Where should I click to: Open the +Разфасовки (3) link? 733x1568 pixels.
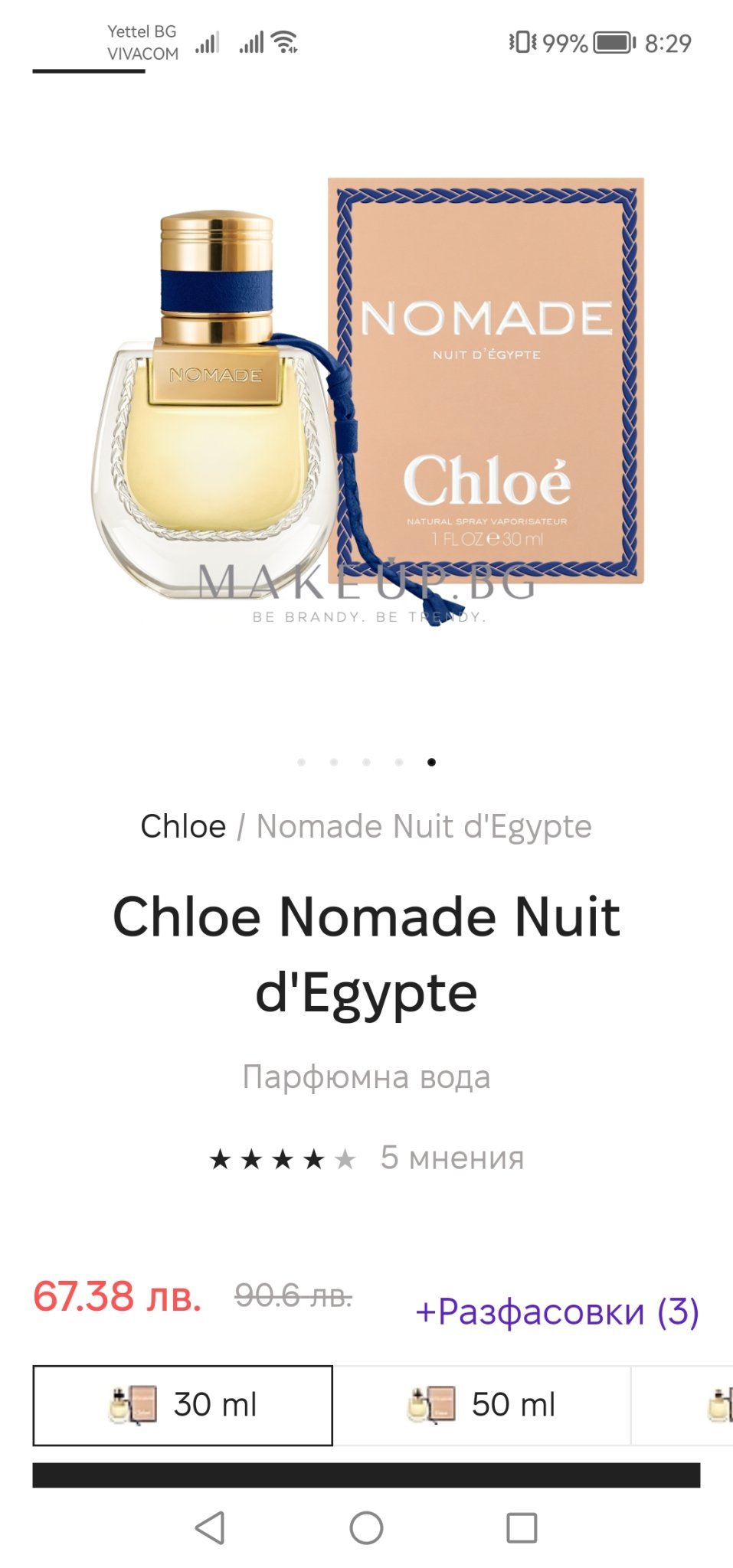558,1312
